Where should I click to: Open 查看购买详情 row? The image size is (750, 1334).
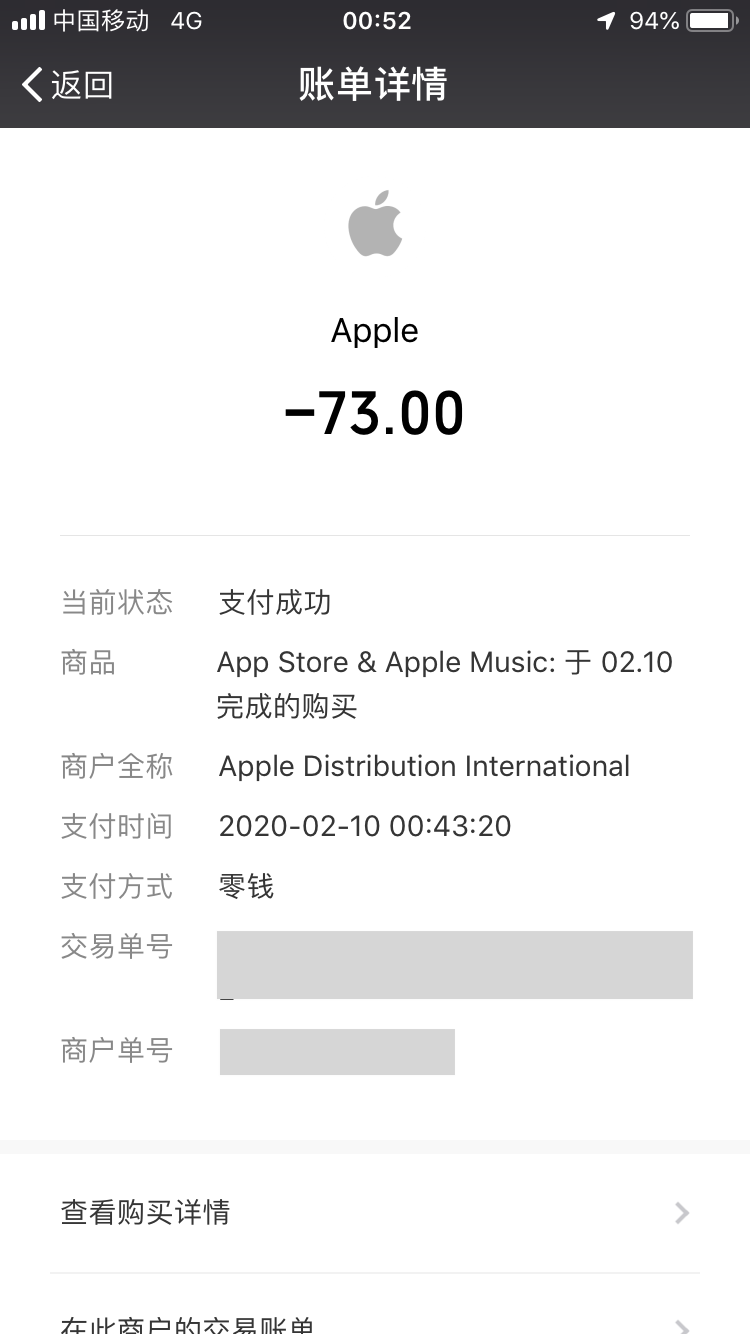tap(375, 1213)
